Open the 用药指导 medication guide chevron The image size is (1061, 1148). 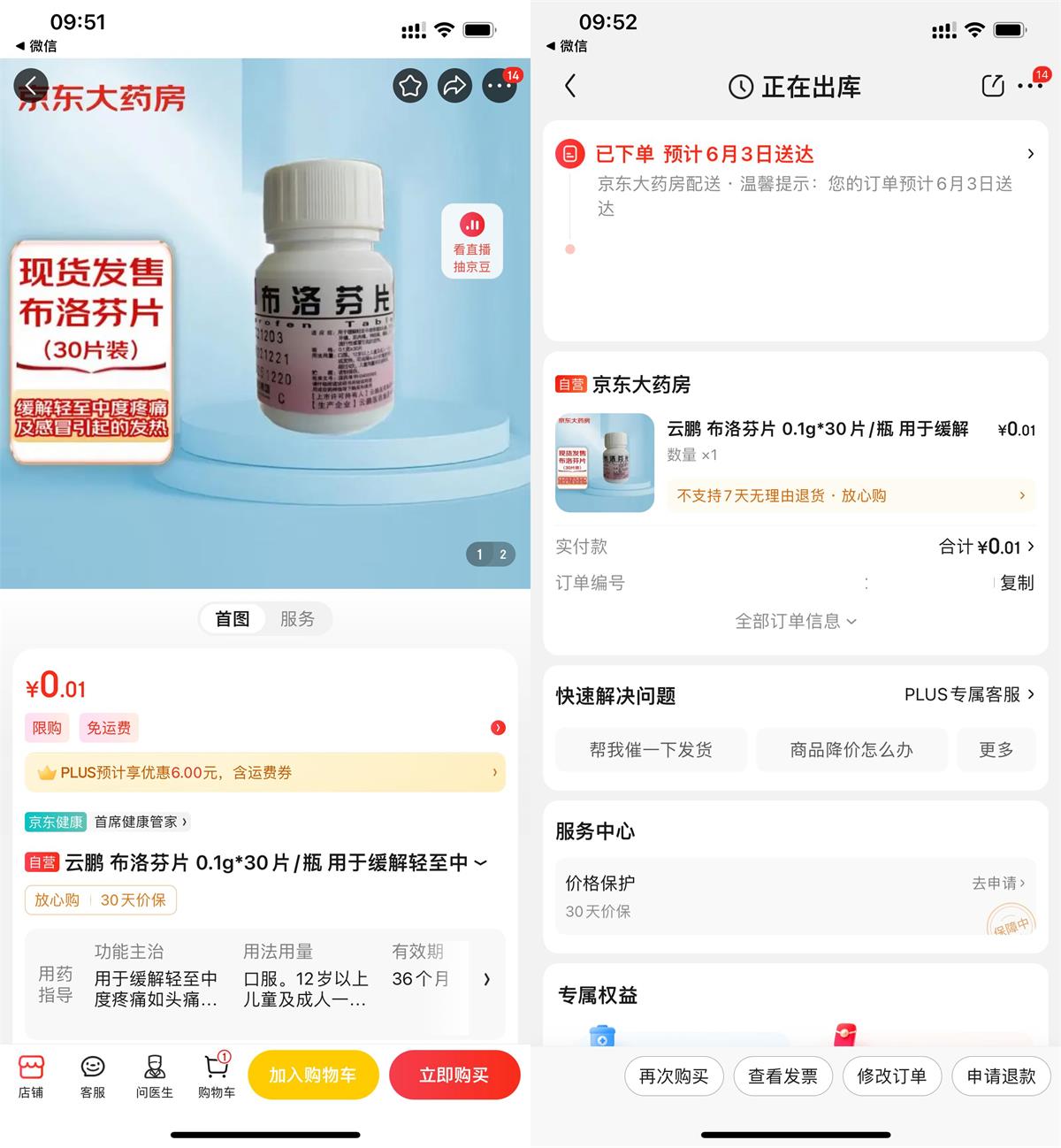pos(486,980)
